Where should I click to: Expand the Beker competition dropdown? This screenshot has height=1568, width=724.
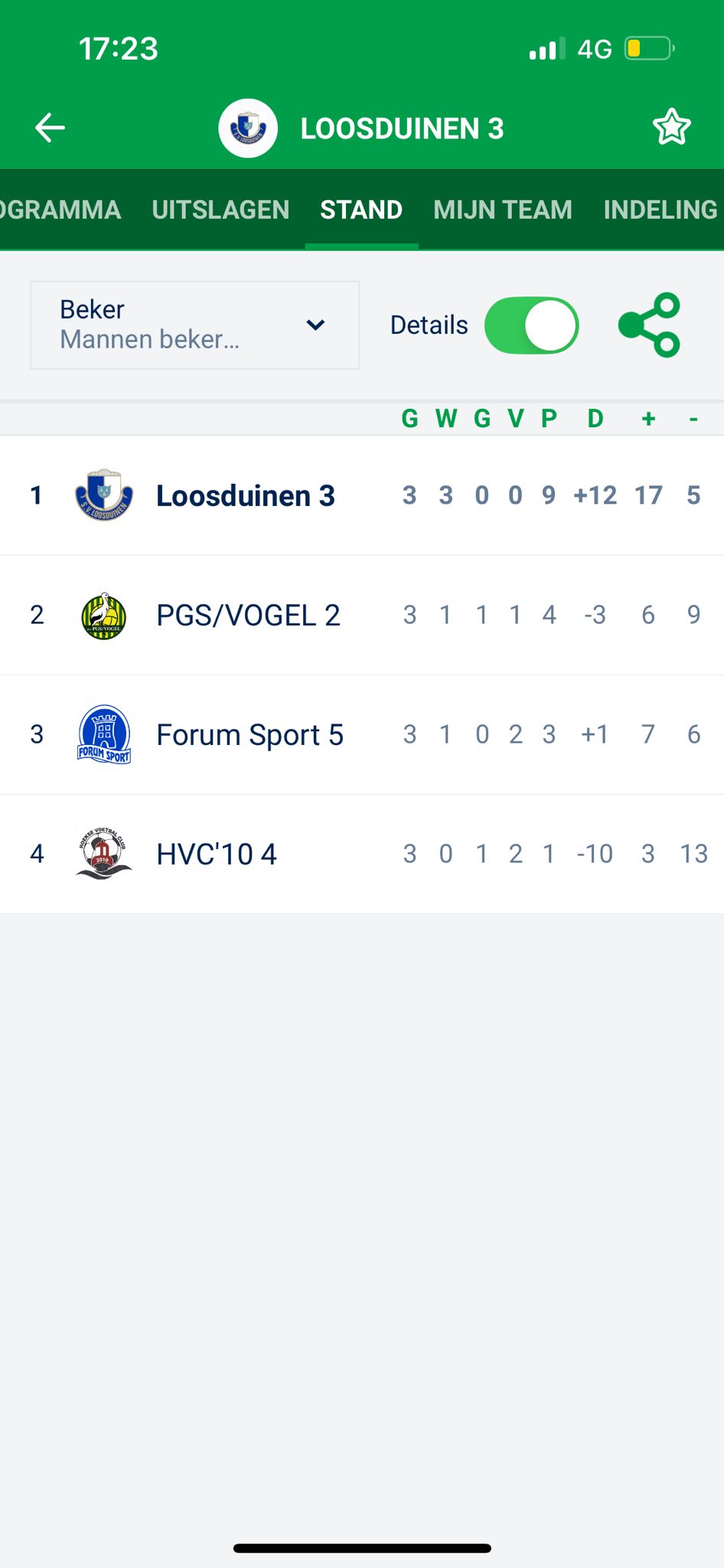[194, 325]
